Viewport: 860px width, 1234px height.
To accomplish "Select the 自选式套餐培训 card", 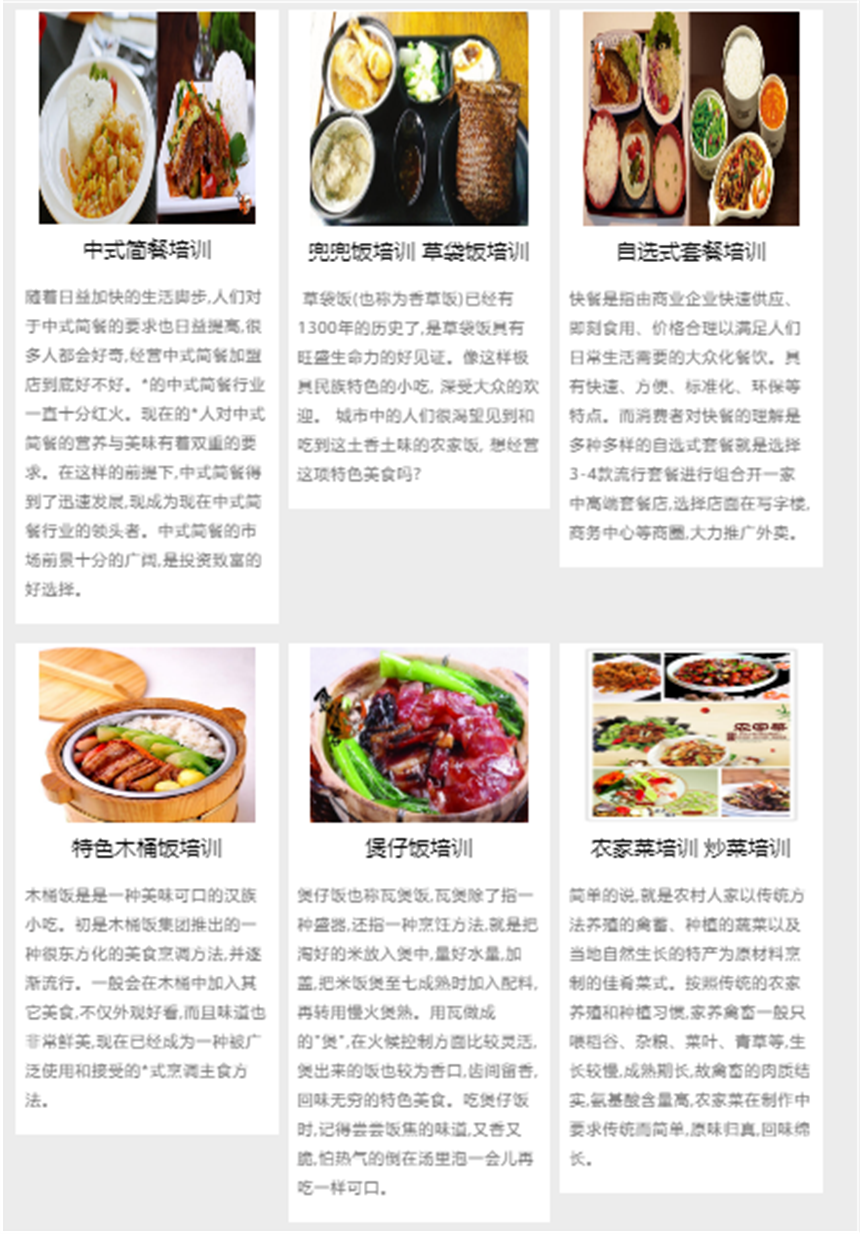I will tap(691, 251).
